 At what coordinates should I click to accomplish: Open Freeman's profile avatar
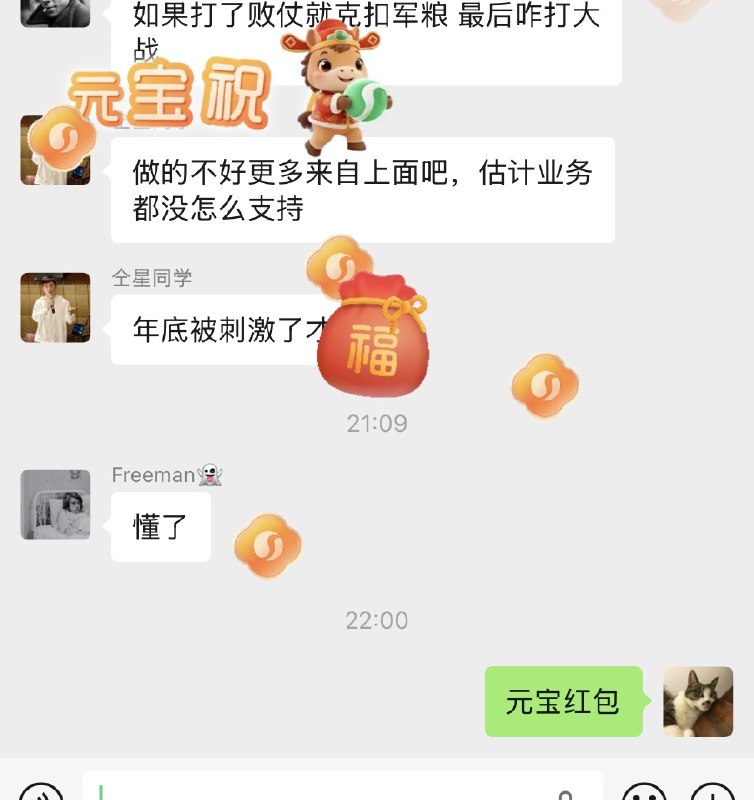pyautogui.click(x=55, y=505)
